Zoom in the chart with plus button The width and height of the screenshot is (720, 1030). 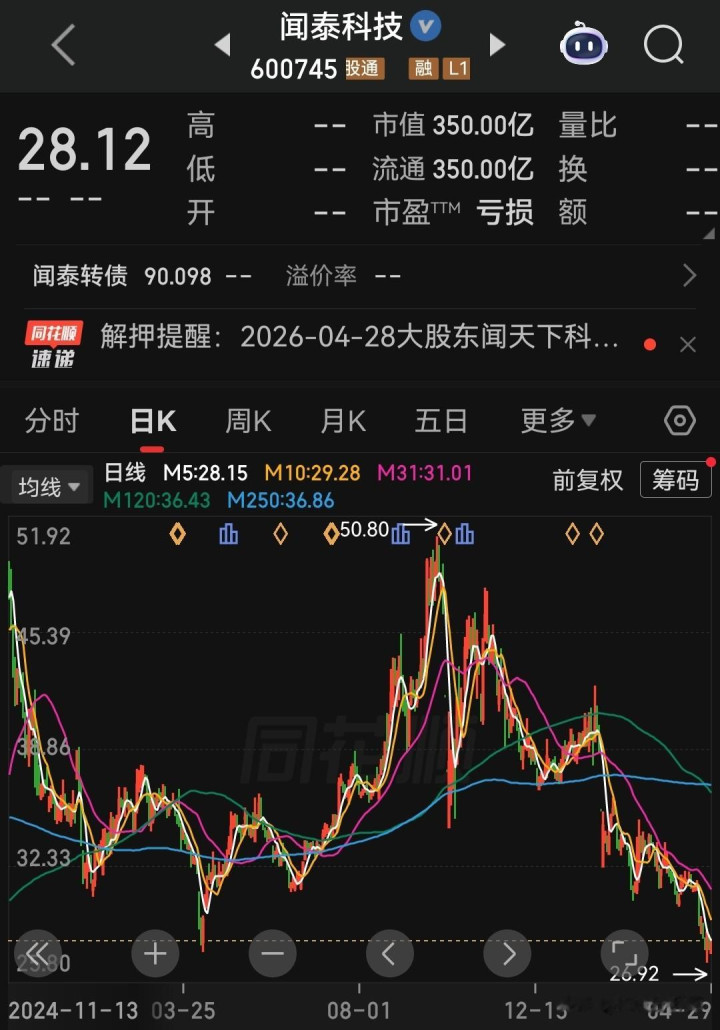(155, 953)
